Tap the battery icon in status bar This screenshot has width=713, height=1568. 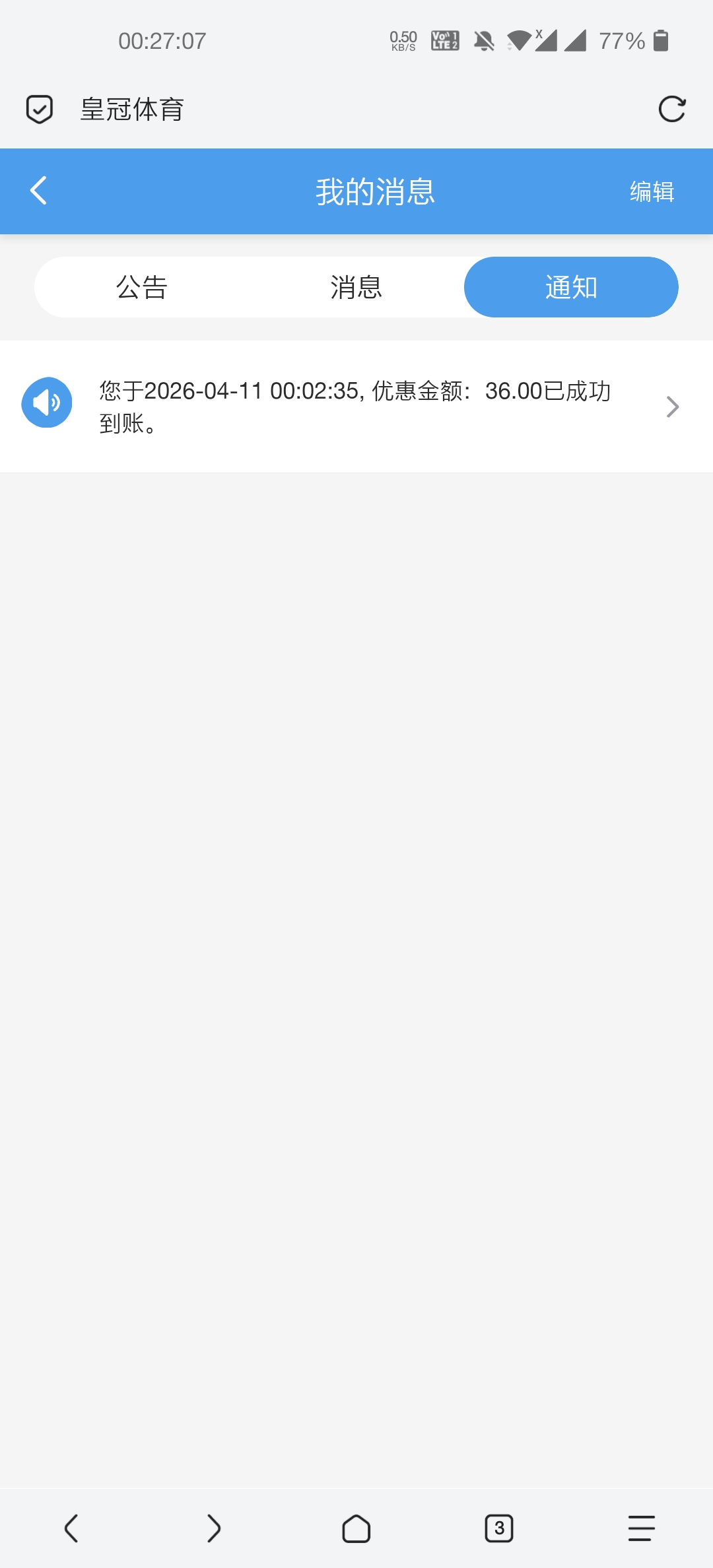660,41
